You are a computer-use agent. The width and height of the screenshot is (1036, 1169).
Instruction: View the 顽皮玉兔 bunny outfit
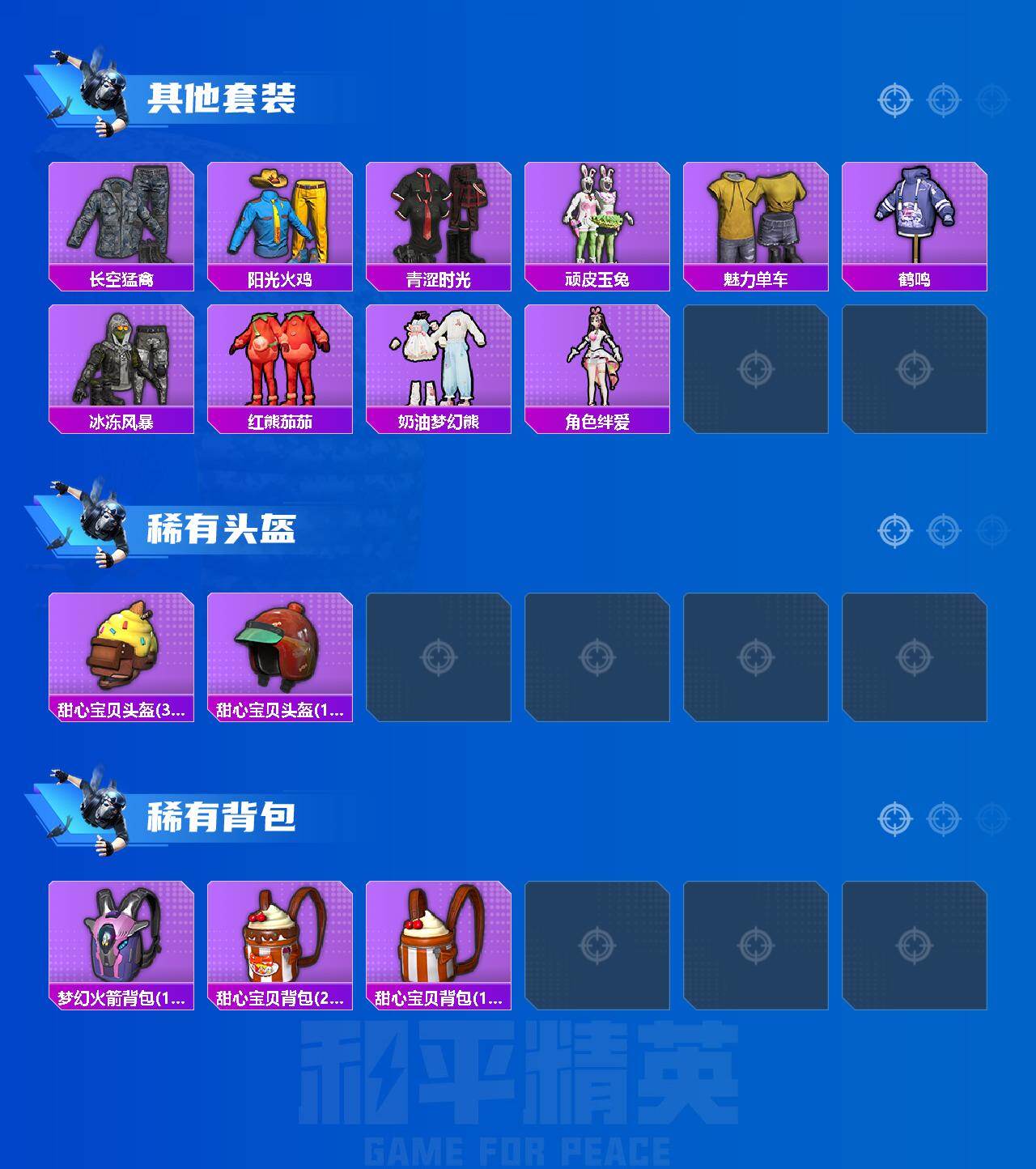tap(597, 219)
